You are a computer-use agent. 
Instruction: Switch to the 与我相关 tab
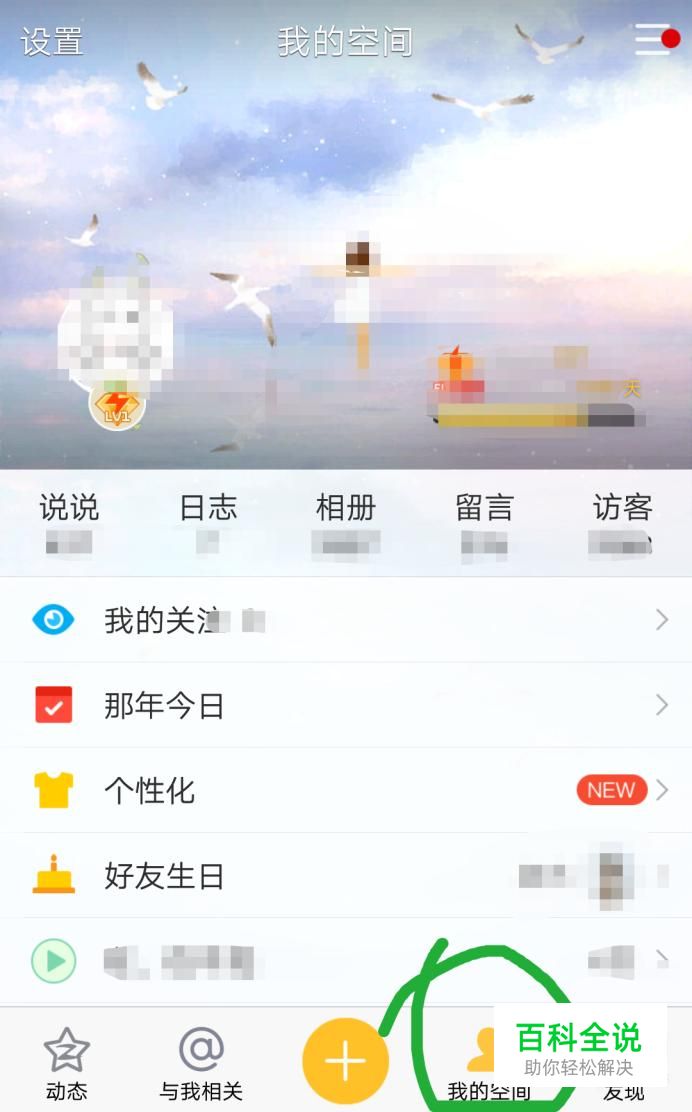coord(201,1062)
